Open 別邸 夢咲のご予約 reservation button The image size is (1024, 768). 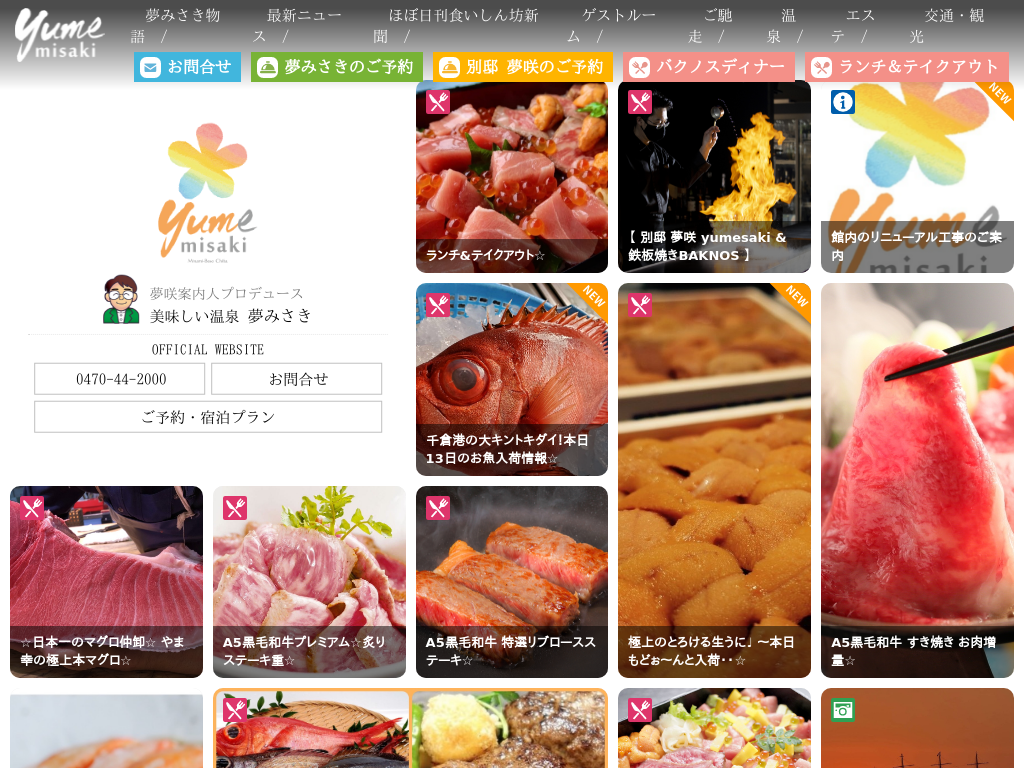[522, 67]
